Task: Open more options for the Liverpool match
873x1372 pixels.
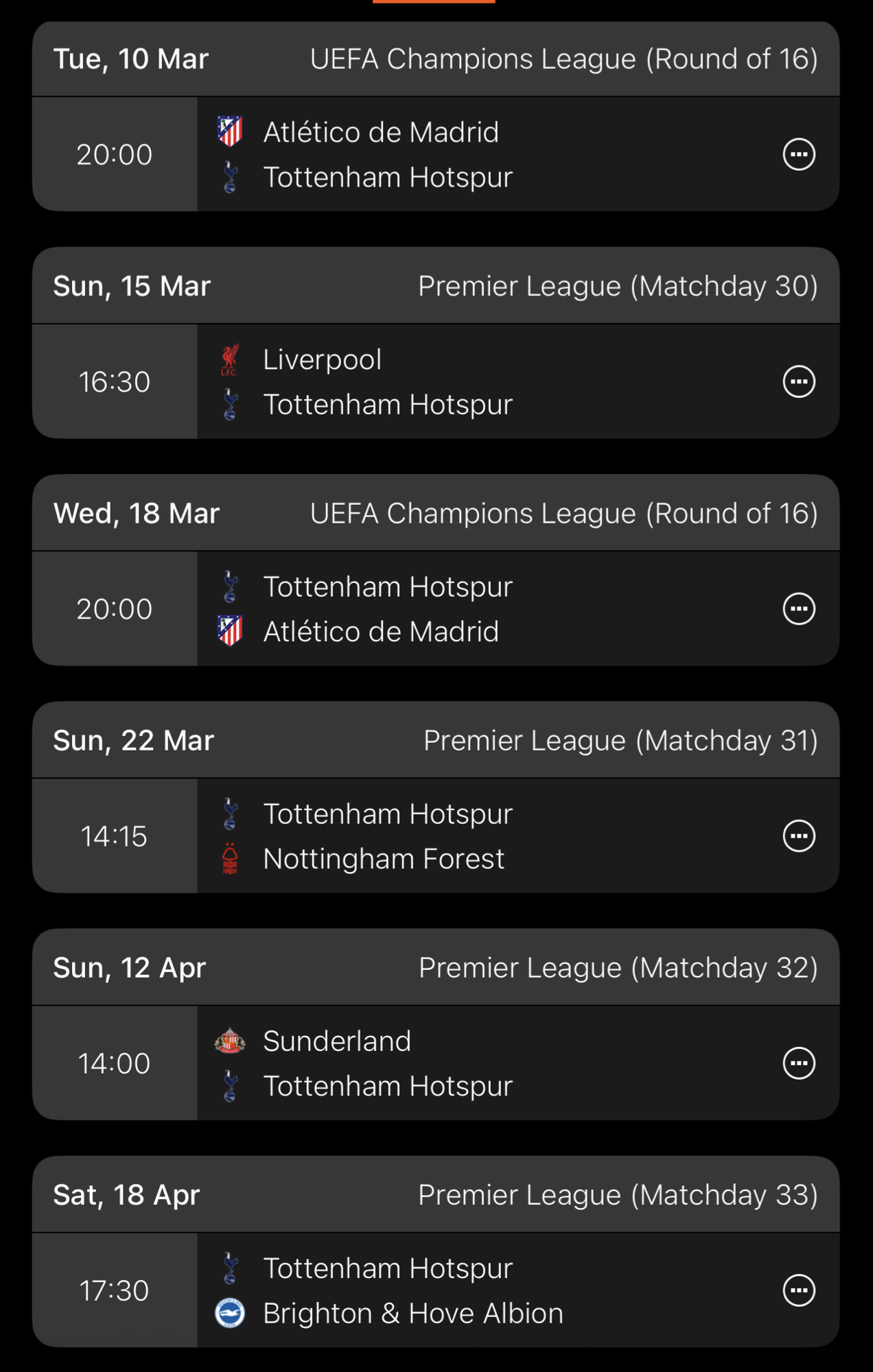Action: (799, 381)
